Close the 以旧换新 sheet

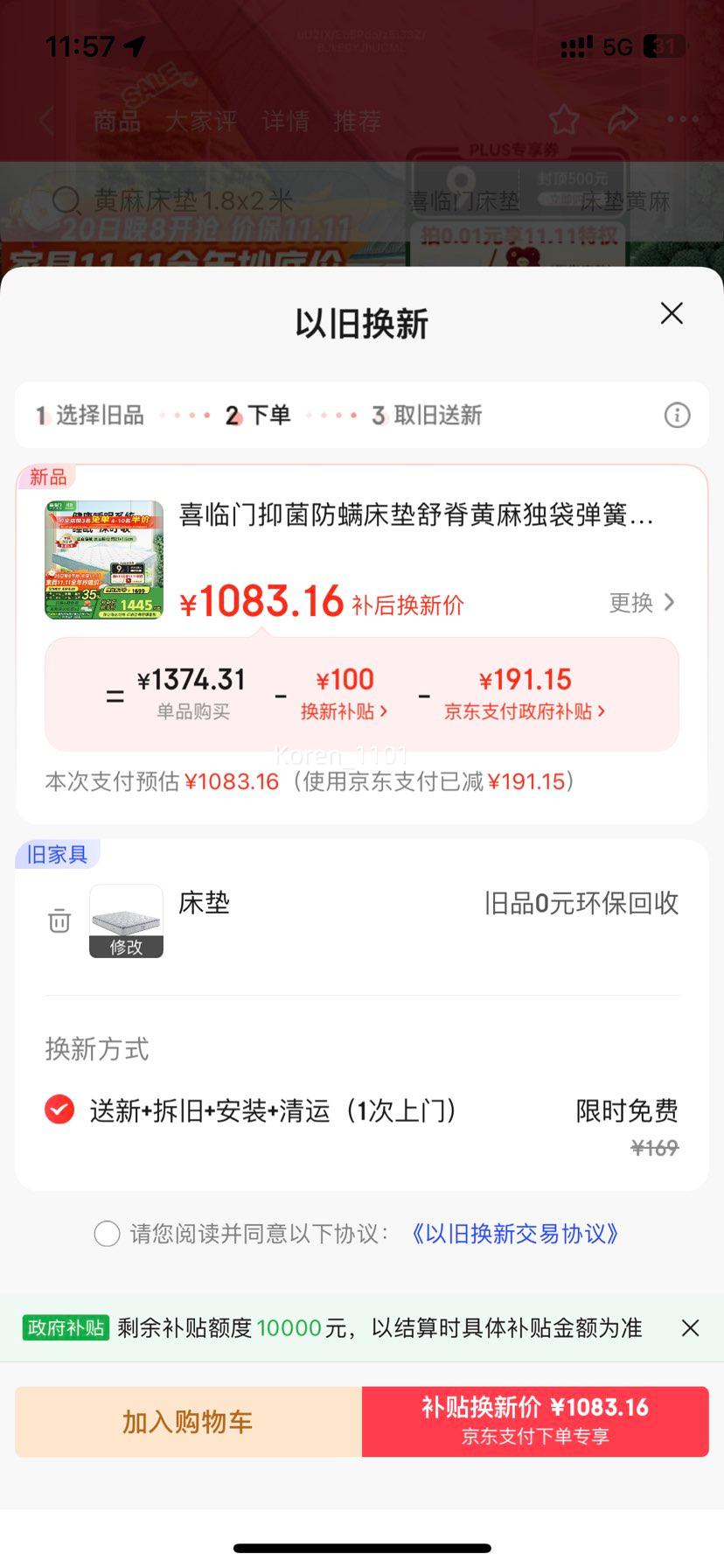[x=672, y=313]
